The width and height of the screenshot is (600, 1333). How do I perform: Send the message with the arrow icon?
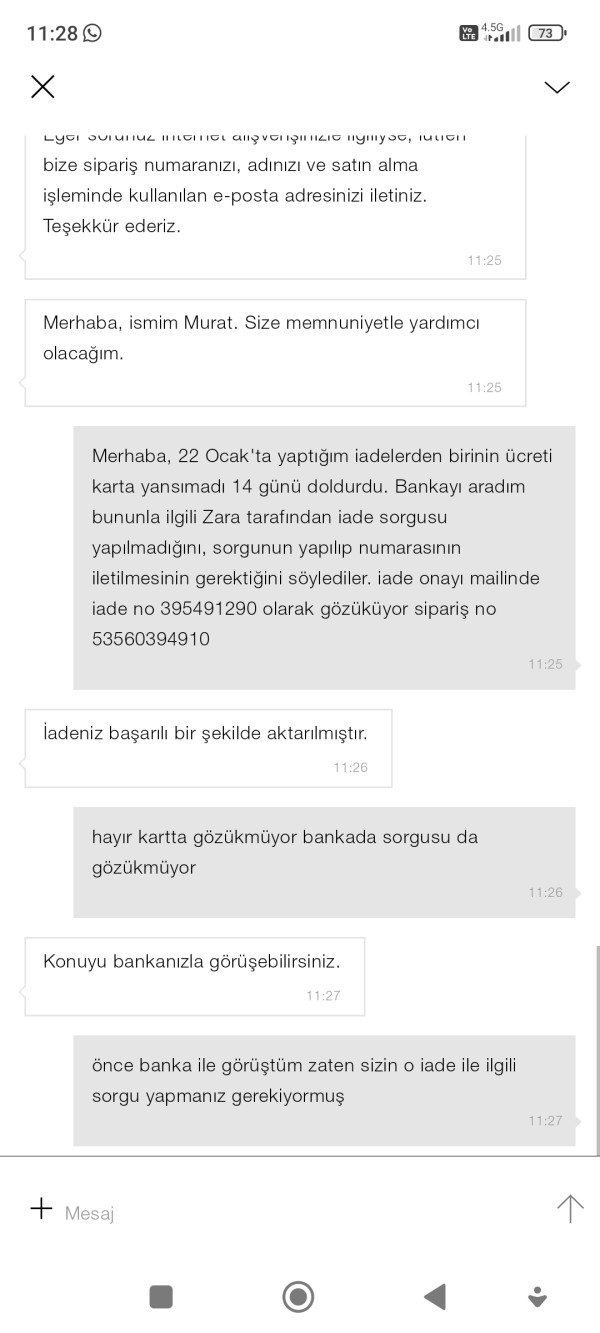point(569,1209)
